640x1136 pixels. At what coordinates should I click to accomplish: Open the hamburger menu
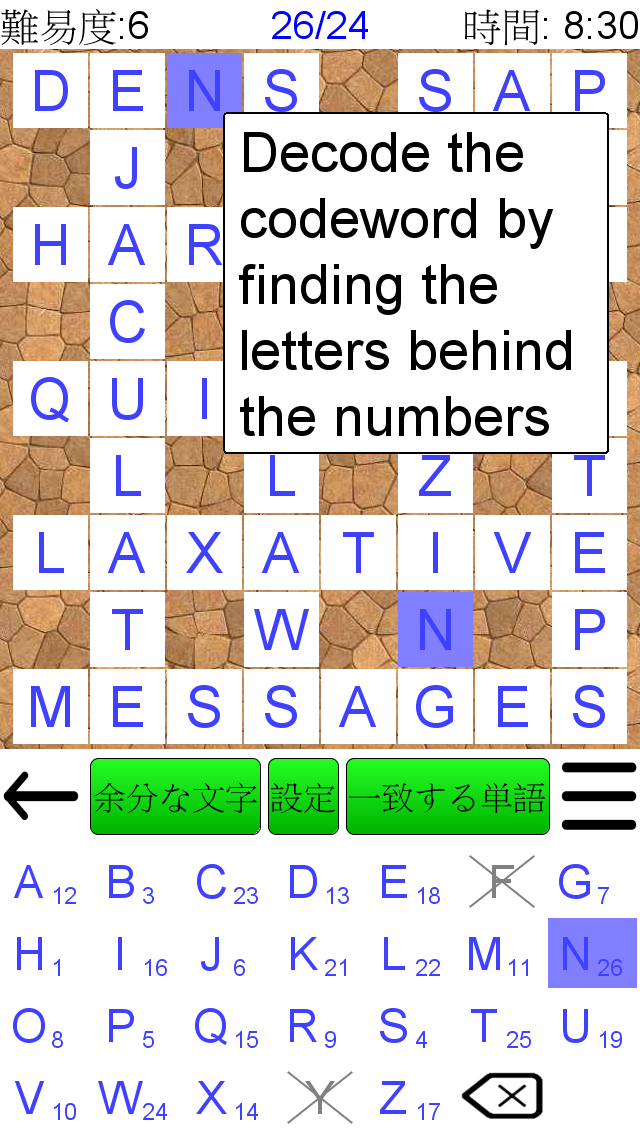point(598,796)
